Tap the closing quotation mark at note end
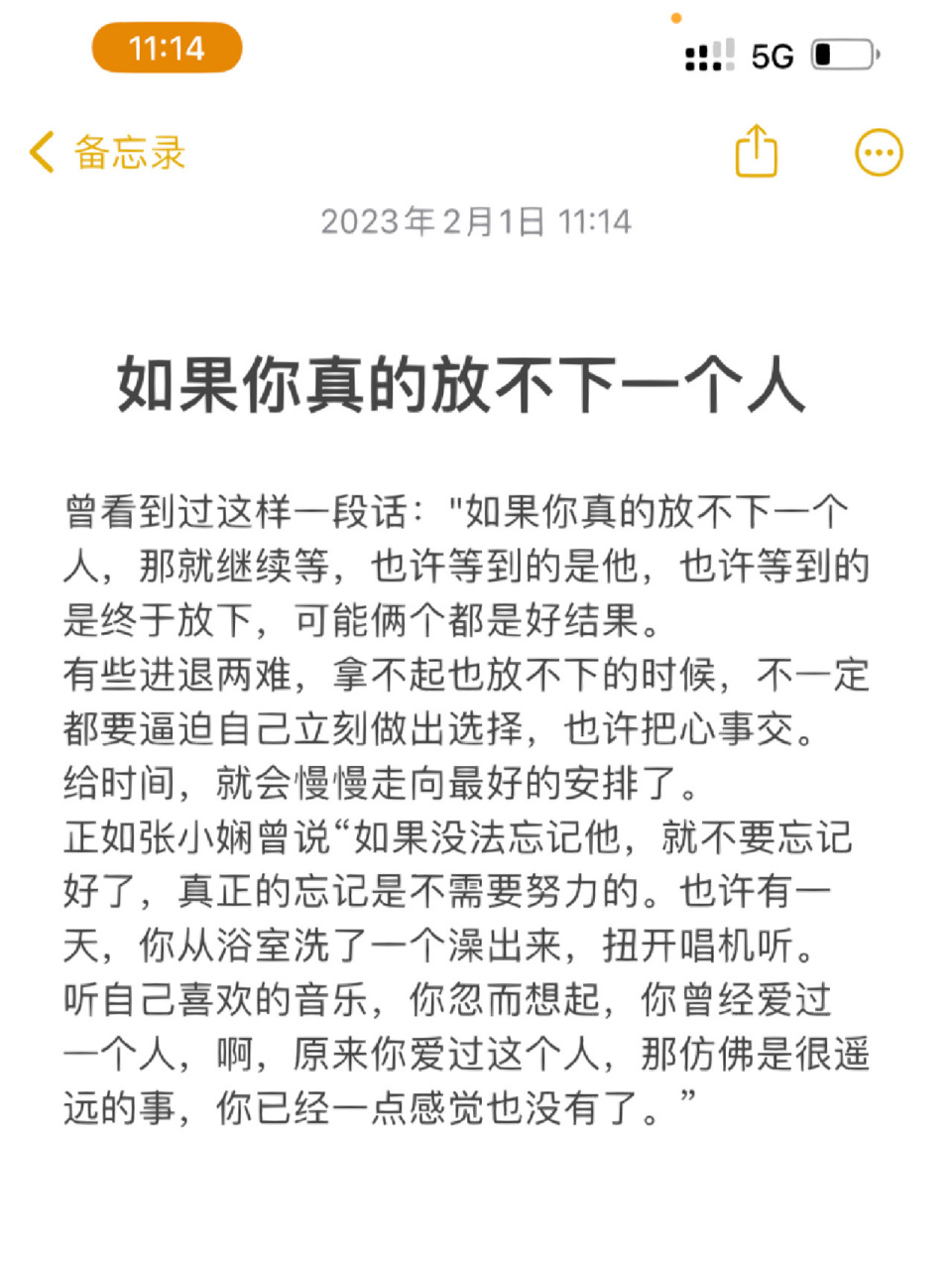 coord(694,1095)
